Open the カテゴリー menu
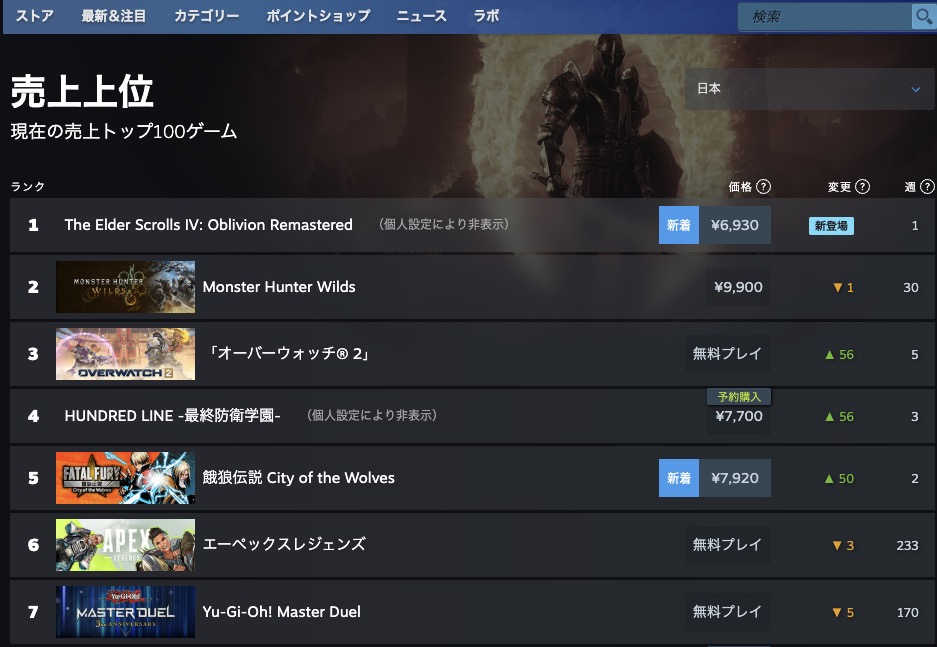 tap(206, 16)
